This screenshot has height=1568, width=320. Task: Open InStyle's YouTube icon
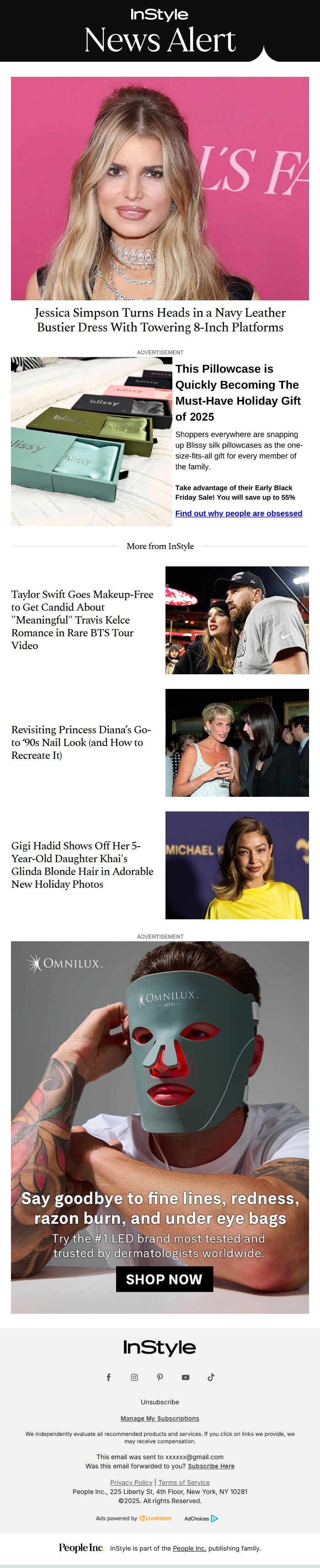click(x=186, y=1377)
